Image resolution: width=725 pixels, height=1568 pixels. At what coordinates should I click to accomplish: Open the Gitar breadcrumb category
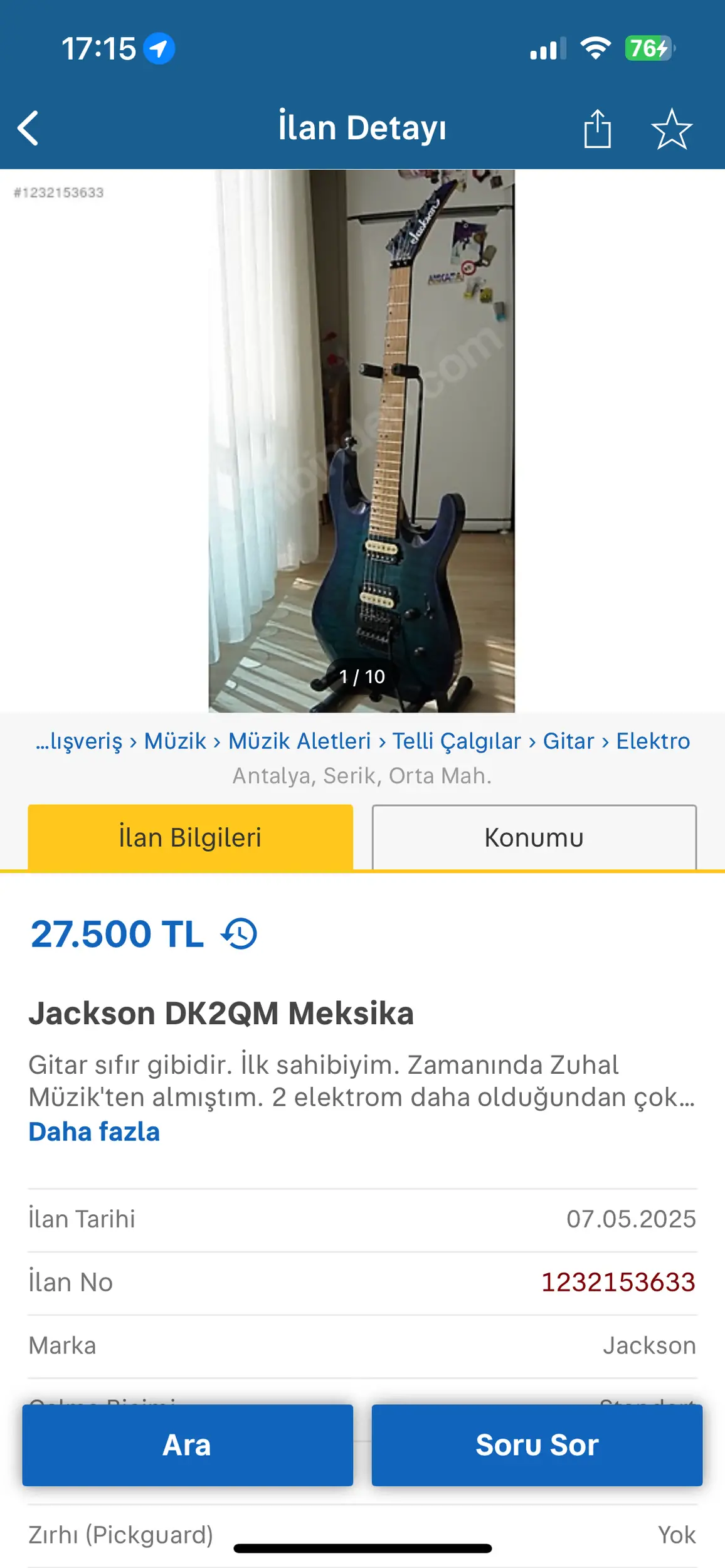coord(568,741)
